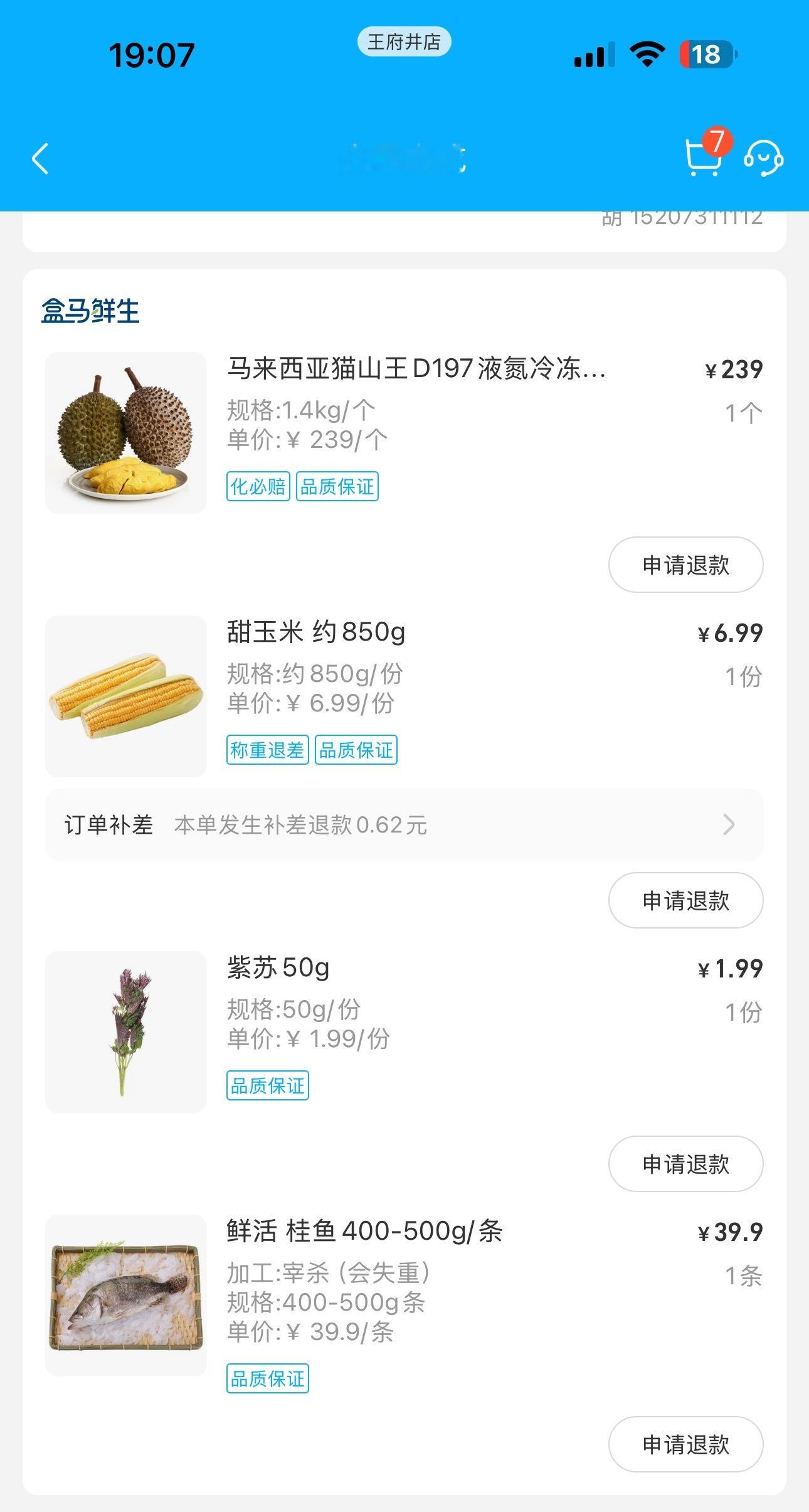The width and height of the screenshot is (809, 1512).
Task: Contact customer service via headset icon
Action: click(x=763, y=158)
